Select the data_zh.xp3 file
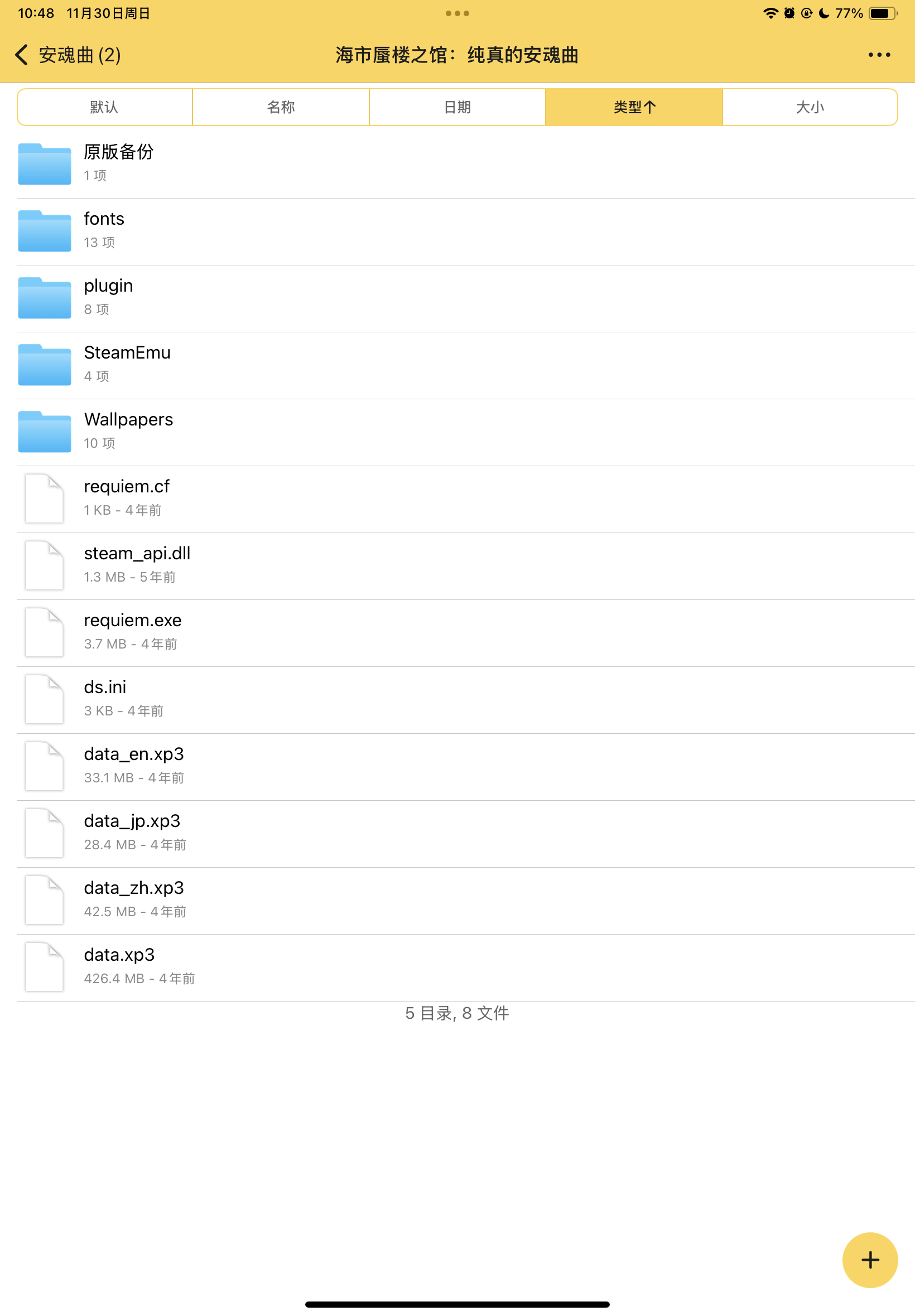Screen dimensions: 915x1316 133,899
